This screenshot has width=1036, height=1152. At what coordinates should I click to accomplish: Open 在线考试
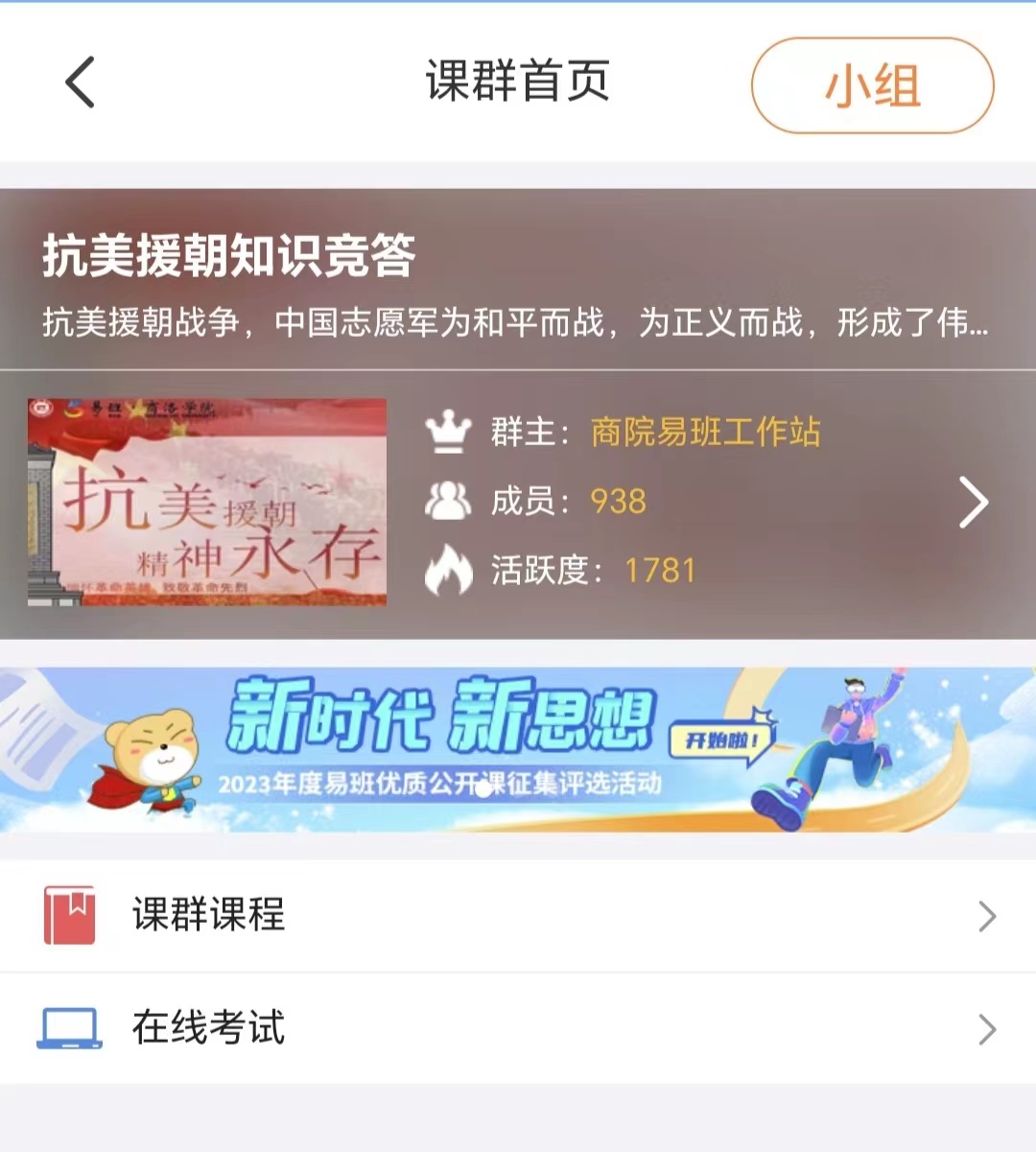coord(518,1029)
